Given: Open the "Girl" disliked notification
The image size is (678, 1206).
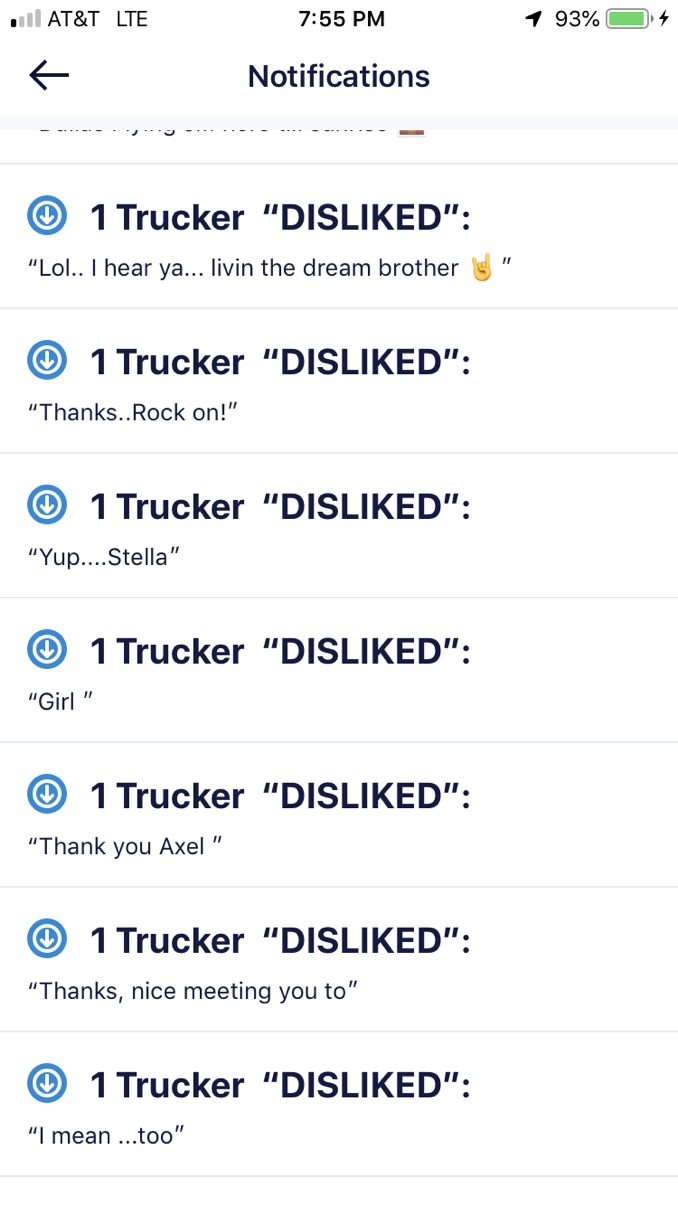Looking at the screenshot, I should [x=338, y=671].
